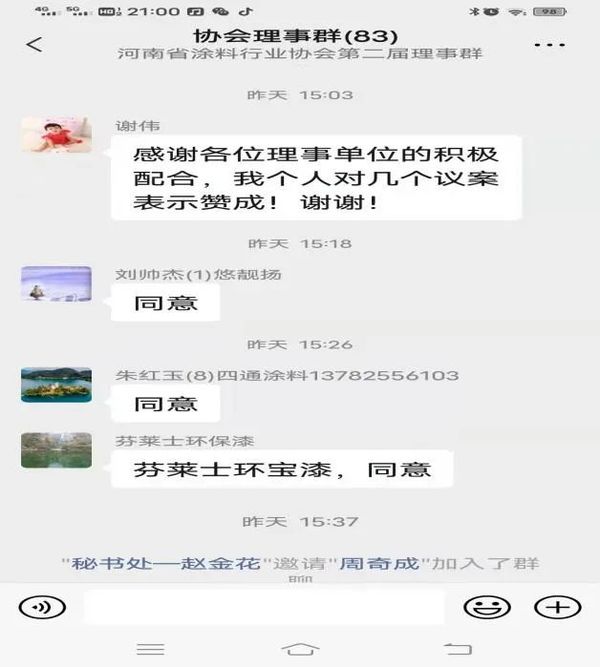Tap the system back button
Viewport: 600px width, 667px height.
457,649
